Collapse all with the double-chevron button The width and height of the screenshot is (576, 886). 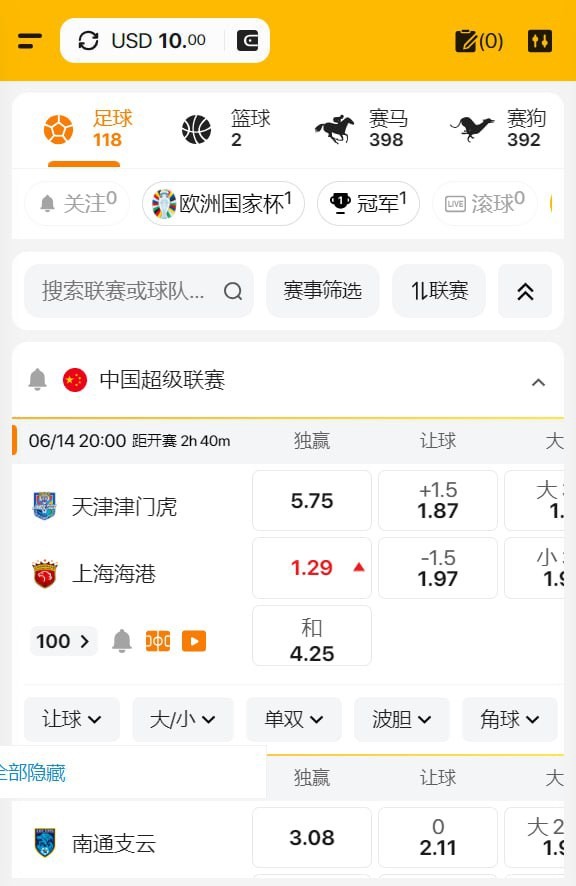[525, 291]
